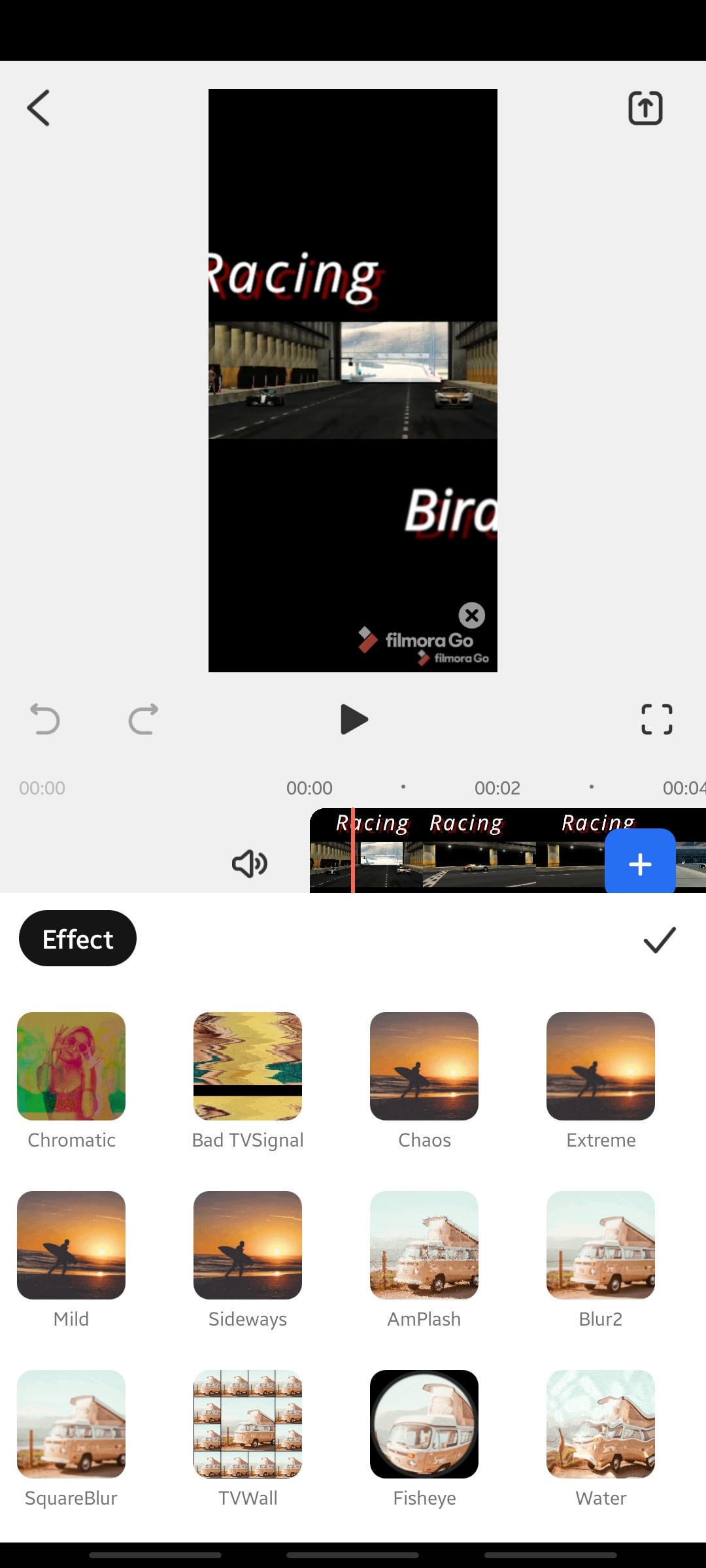Undo the last edit

click(x=44, y=719)
